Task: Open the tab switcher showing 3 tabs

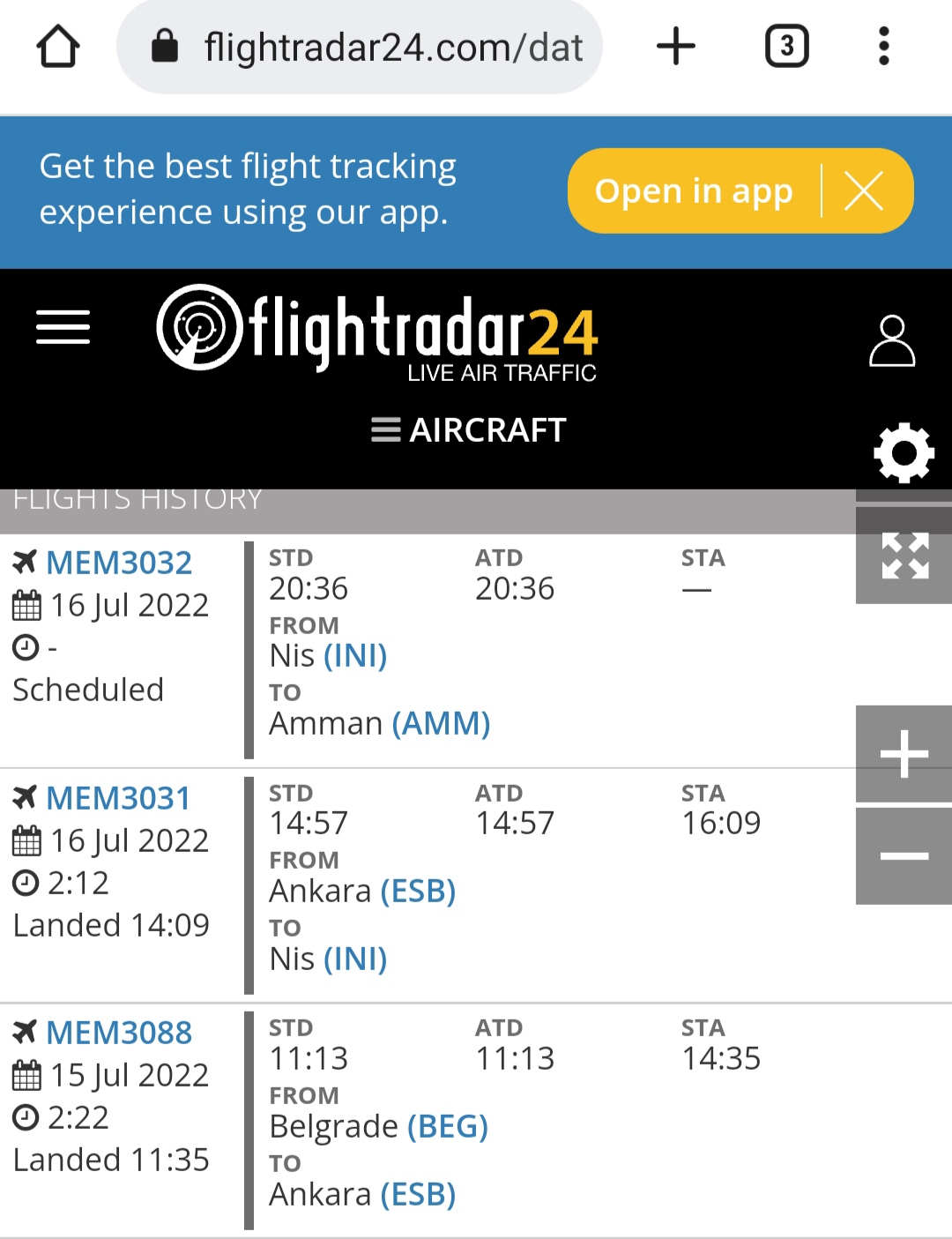Action: (786, 46)
